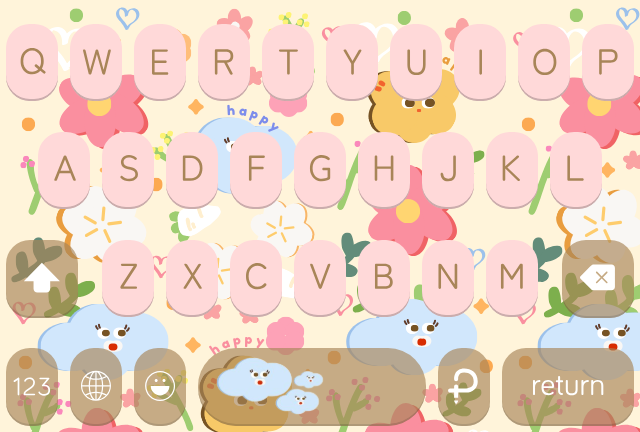Viewport: 640px width, 432px height.
Task: Type the letter Q
Action: [32, 62]
